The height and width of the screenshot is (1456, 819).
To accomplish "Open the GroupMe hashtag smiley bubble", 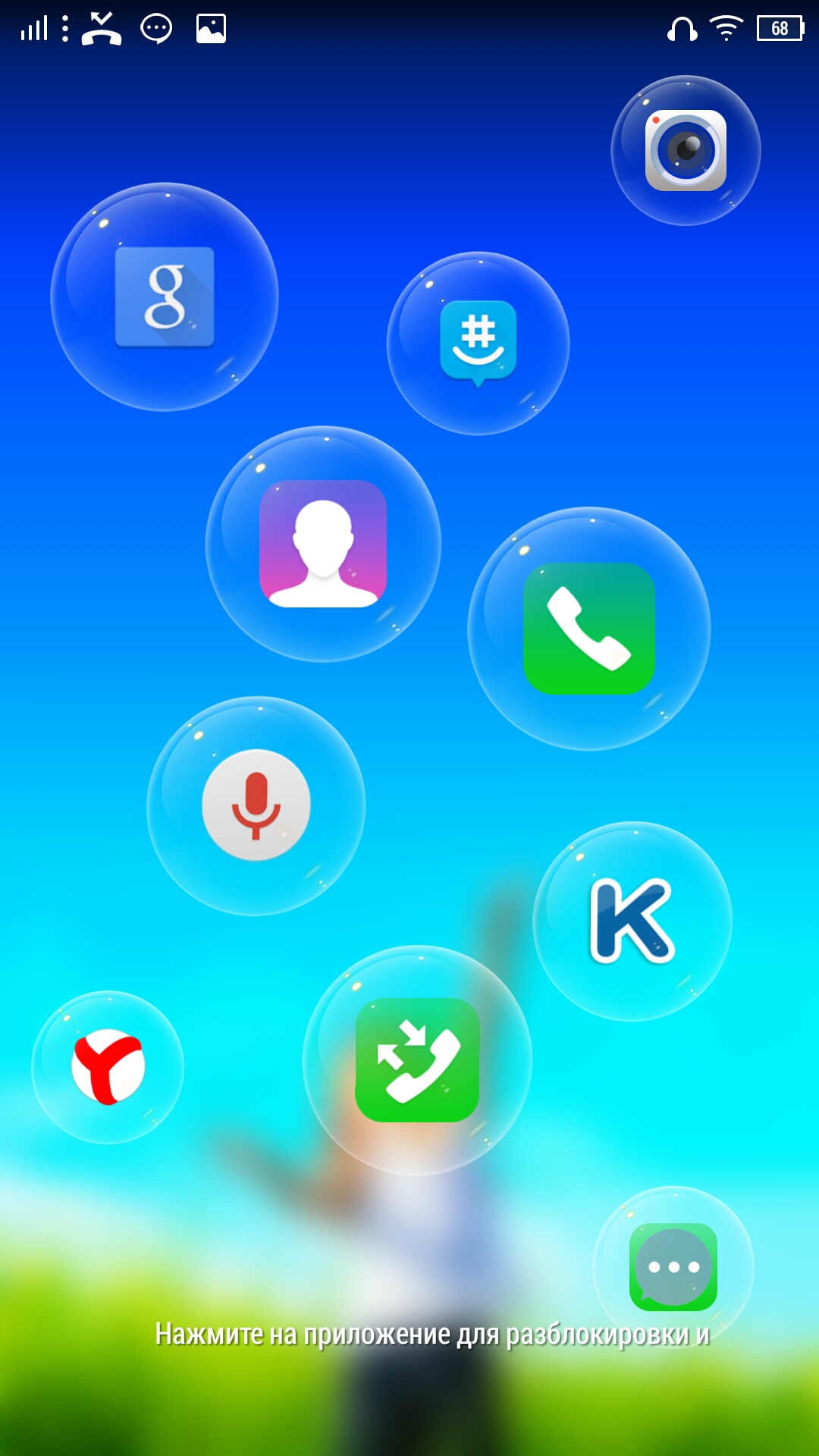I will [x=478, y=344].
